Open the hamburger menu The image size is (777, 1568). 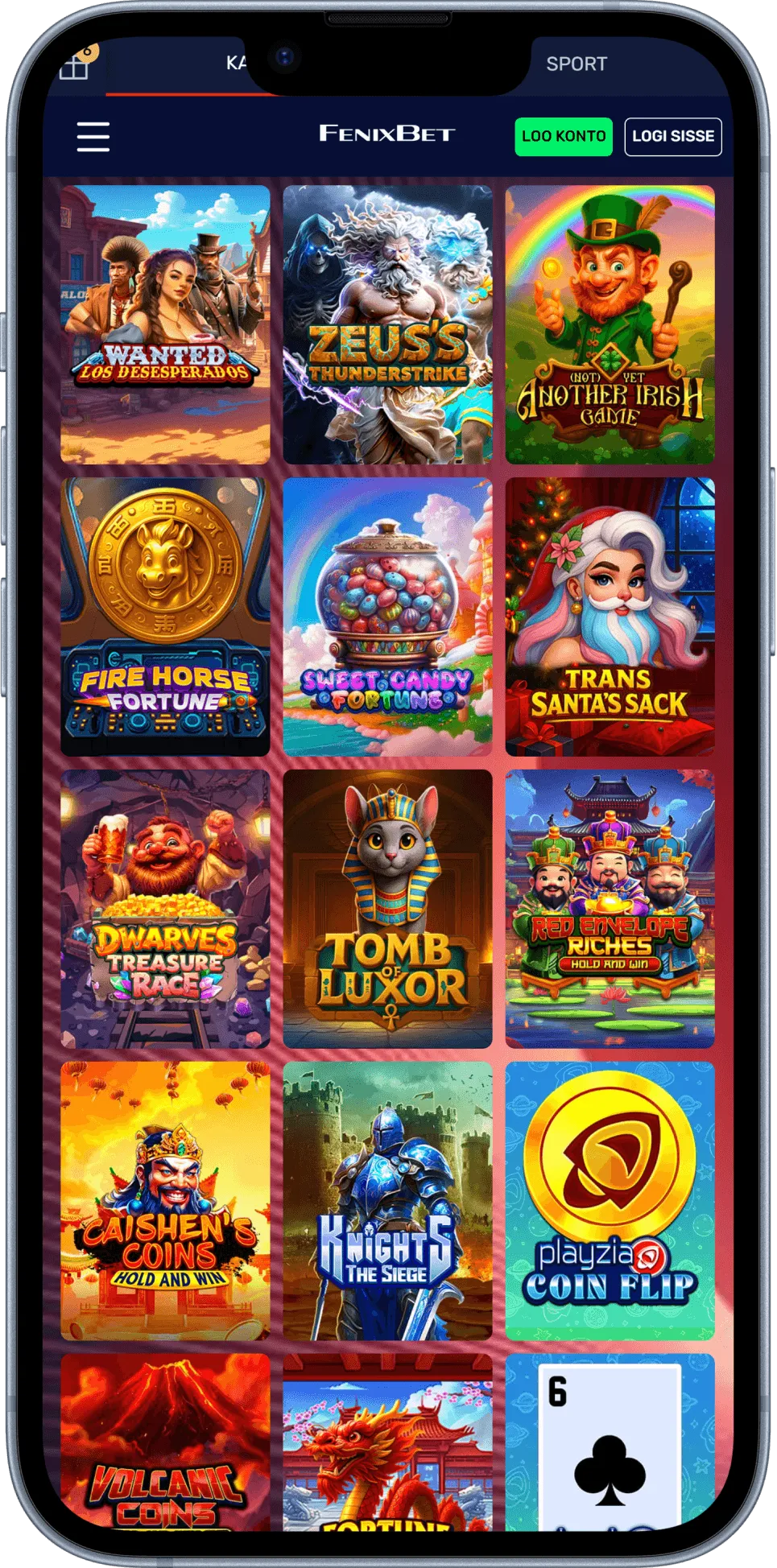pos(93,137)
